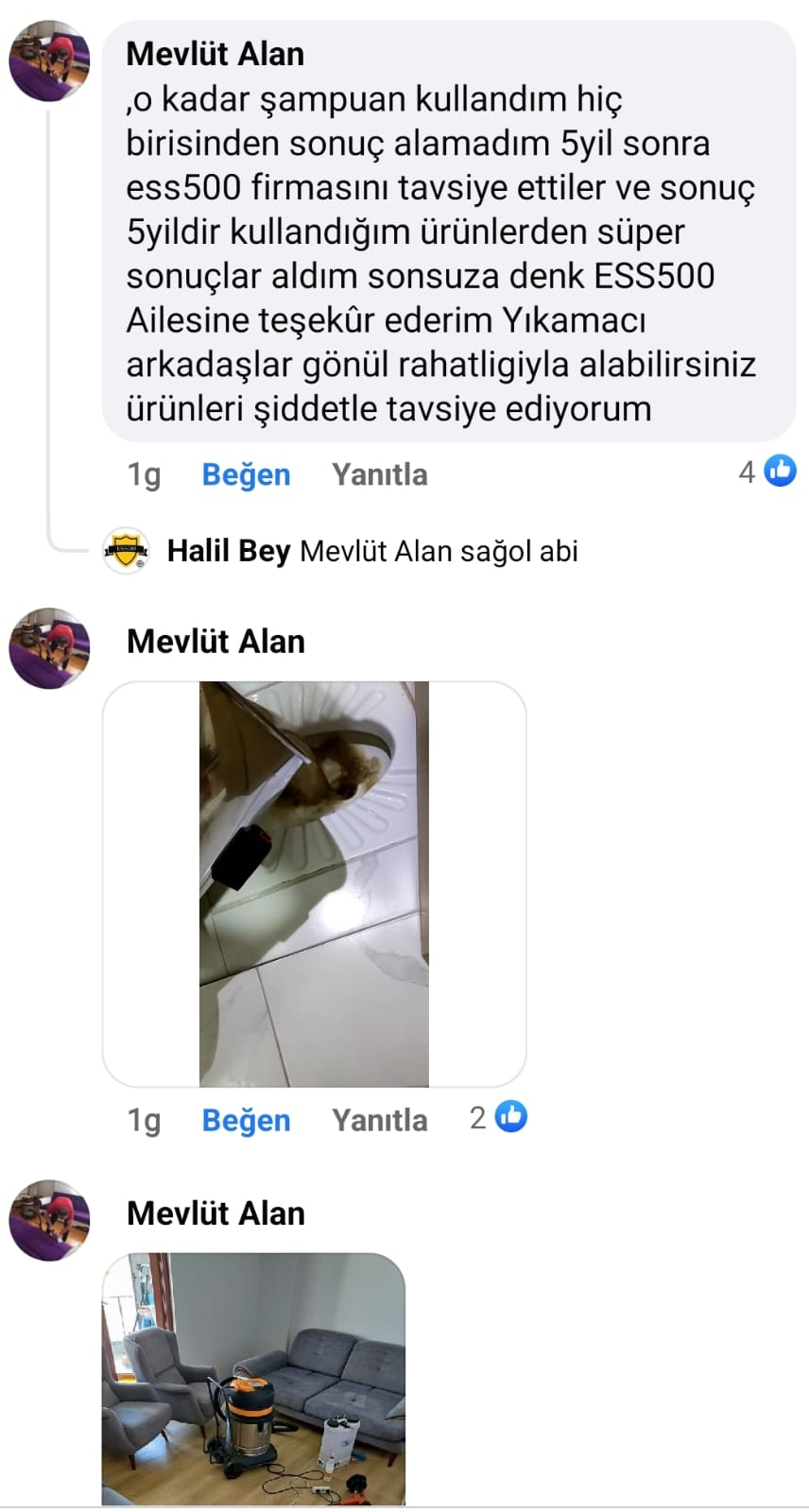Tap Yanıtla under the vertical photo comment
Image resolution: width=809 pixels, height=1512 pixels.
click(379, 1120)
